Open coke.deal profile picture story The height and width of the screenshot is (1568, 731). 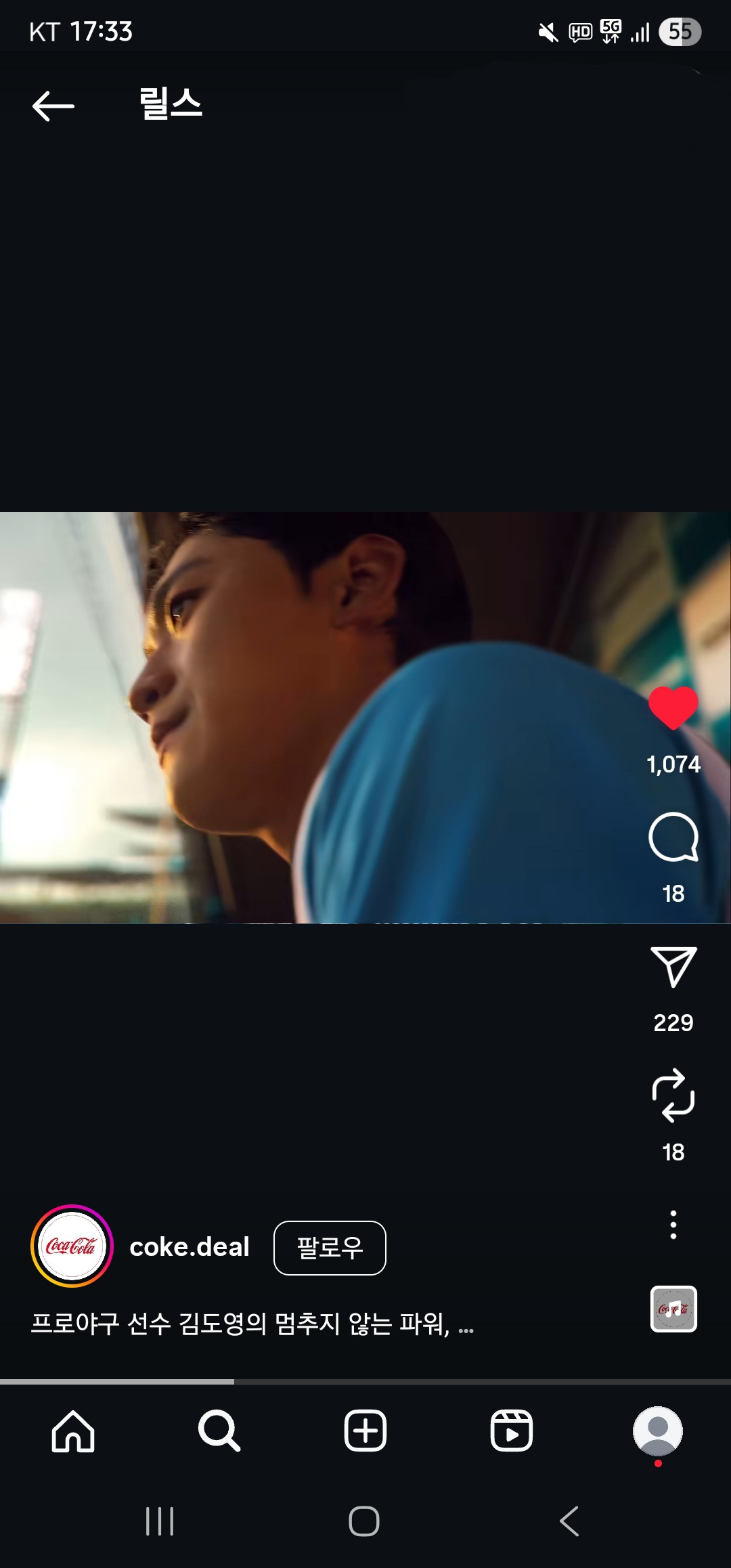click(x=72, y=1246)
